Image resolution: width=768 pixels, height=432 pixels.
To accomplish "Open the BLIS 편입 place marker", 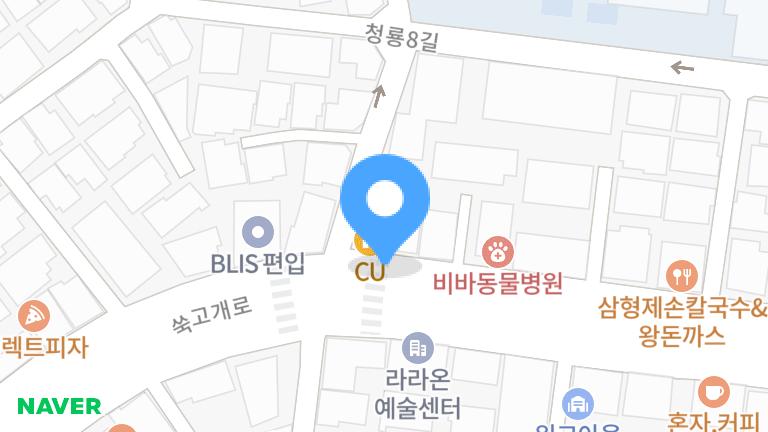I will pyautogui.click(x=259, y=233).
